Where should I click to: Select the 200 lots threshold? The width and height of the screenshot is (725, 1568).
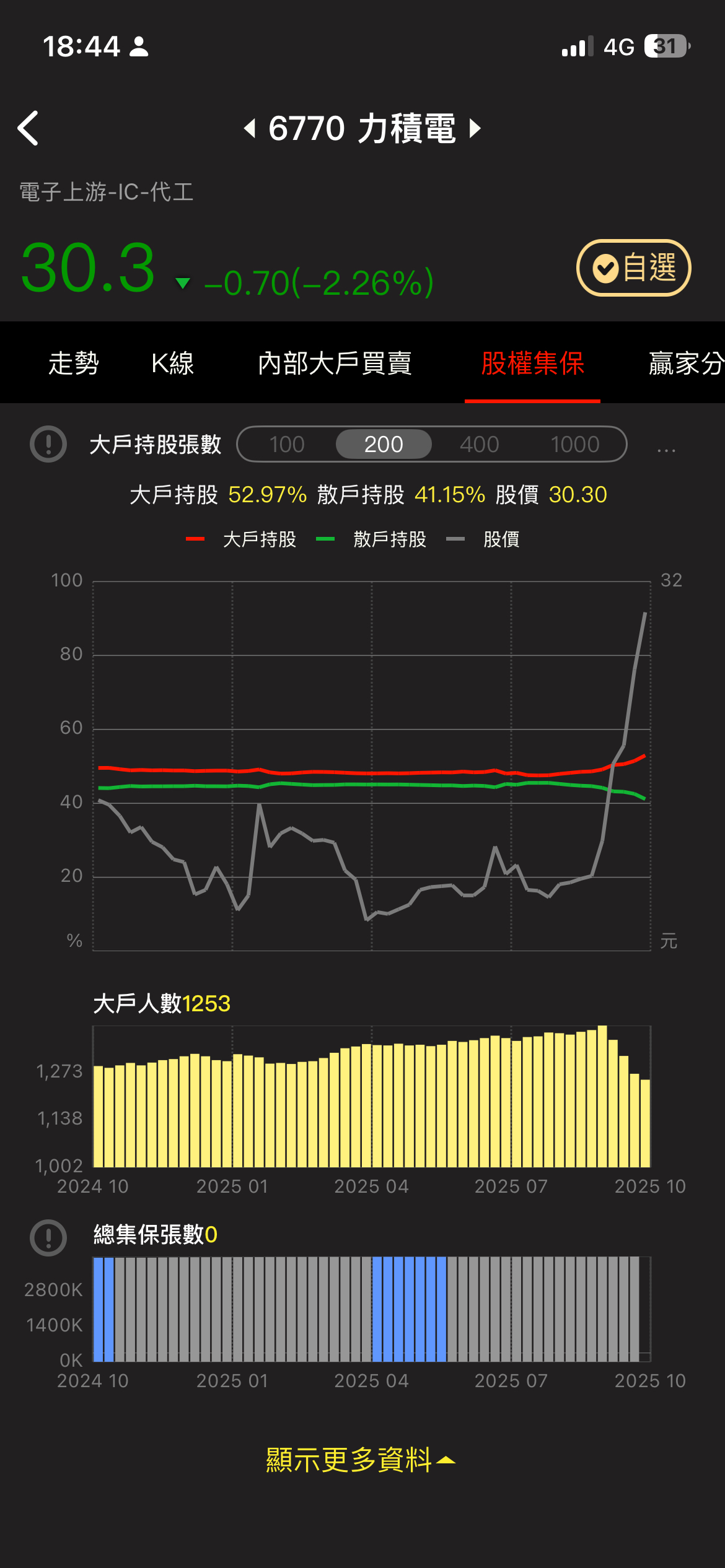tap(384, 444)
